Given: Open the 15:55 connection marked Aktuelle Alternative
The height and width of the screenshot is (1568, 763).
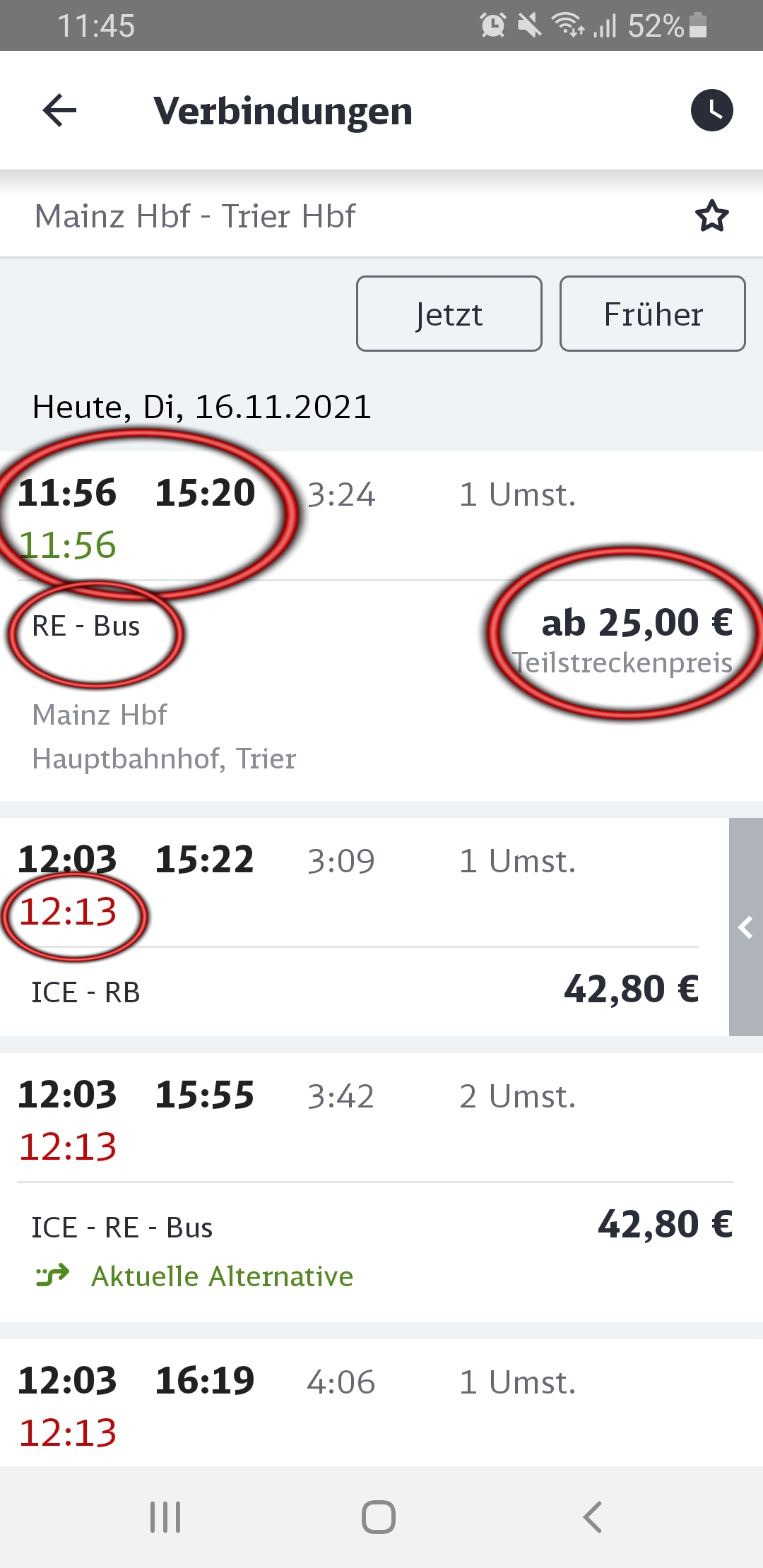Looking at the screenshot, I should (381, 1187).
